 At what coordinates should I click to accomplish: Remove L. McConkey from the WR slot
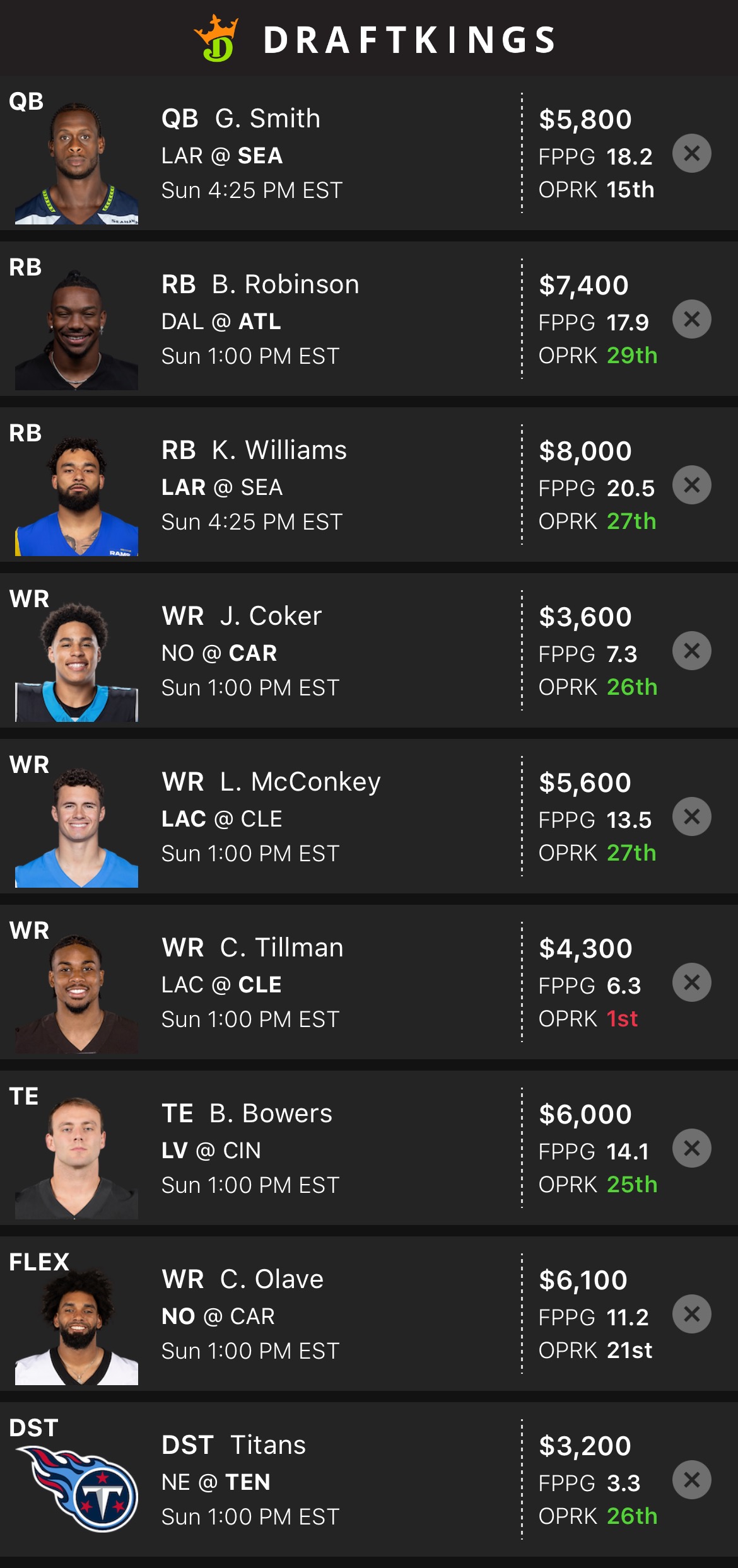click(691, 816)
